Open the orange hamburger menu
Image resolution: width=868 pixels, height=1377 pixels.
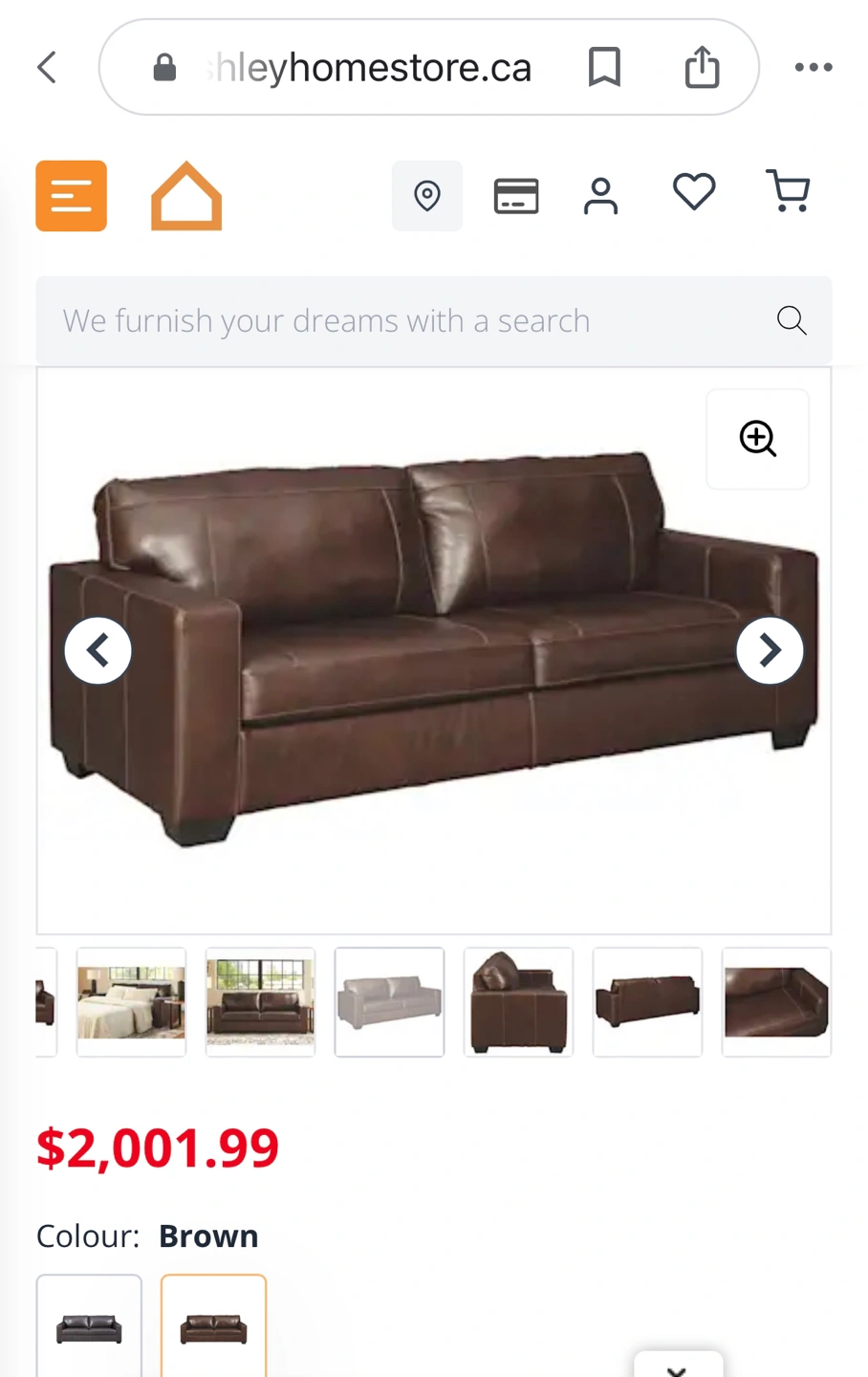(72, 196)
